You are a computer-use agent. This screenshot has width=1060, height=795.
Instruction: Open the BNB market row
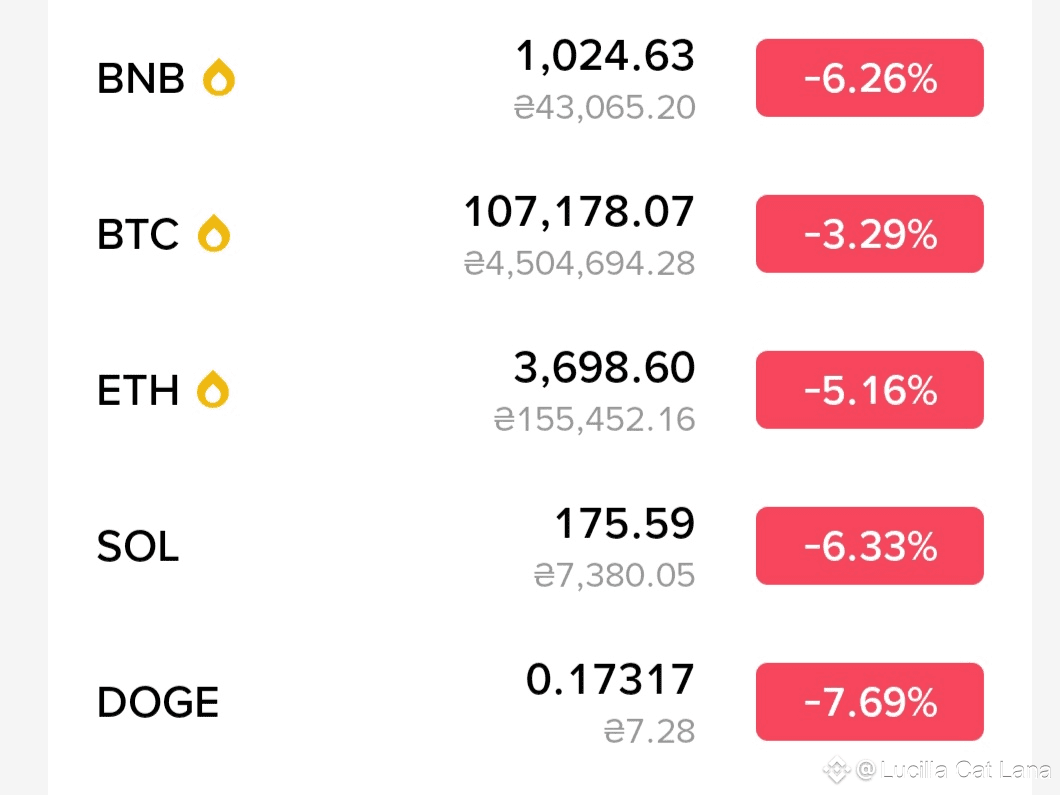pos(539,78)
